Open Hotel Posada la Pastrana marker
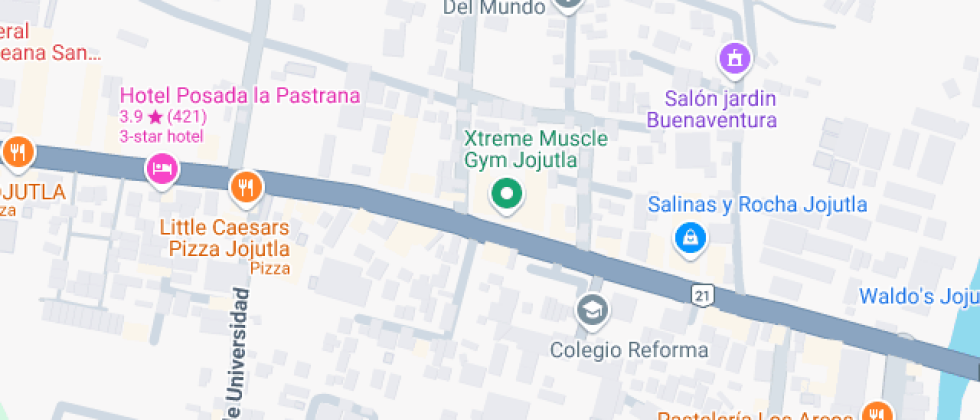The height and width of the screenshot is (420, 980). coord(162,168)
